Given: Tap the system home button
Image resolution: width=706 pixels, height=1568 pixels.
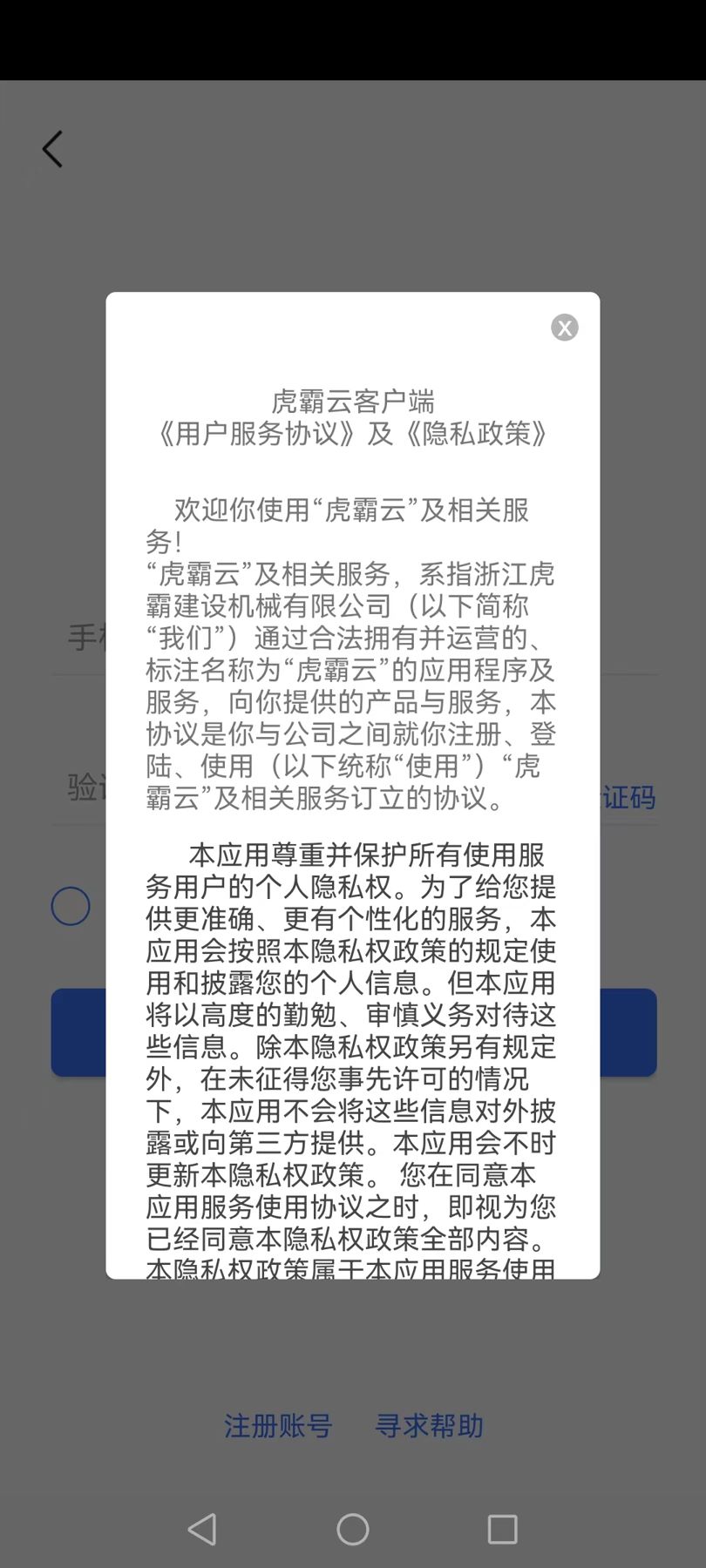Looking at the screenshot, I should click(x=353, y=1529).
